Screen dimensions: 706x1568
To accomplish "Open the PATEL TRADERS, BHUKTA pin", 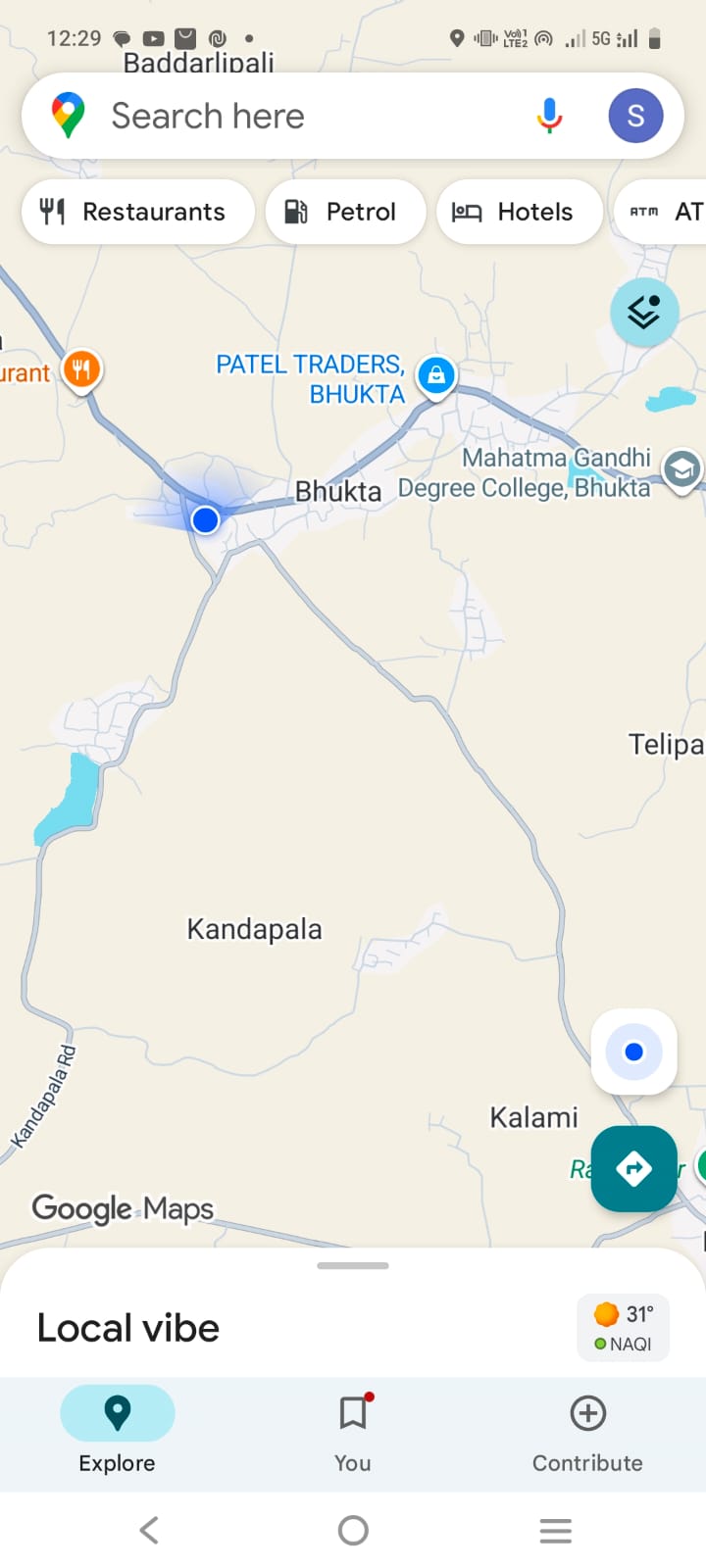I will tap(435, 375).
